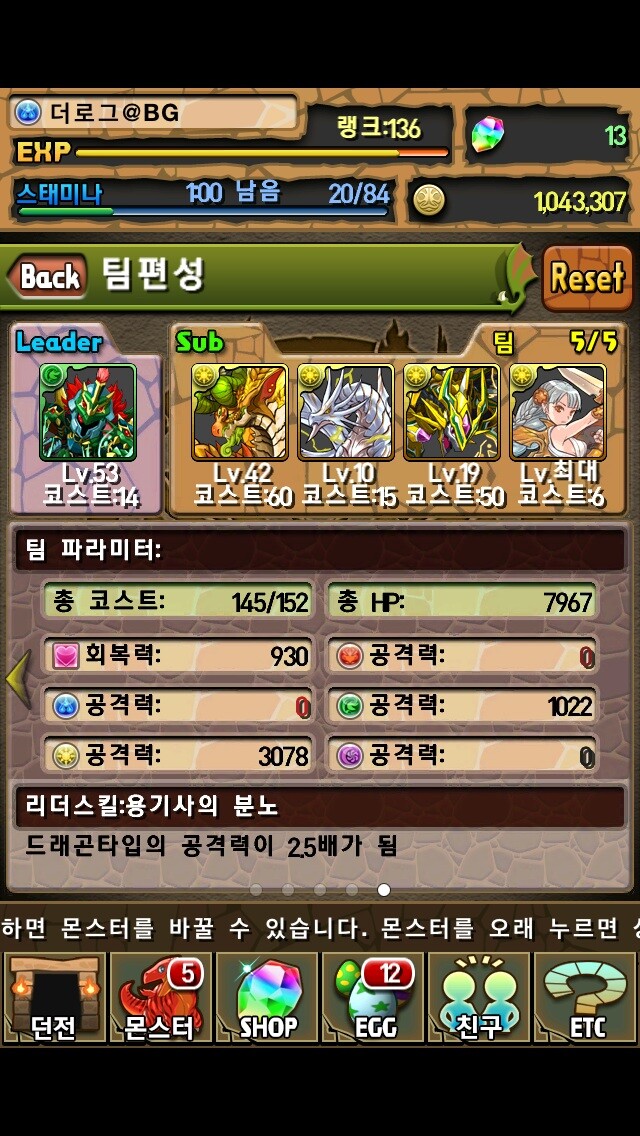Screen dimensions: 640x1136
Task: Open the SHOP tab
Action: (x=267, y=997)
